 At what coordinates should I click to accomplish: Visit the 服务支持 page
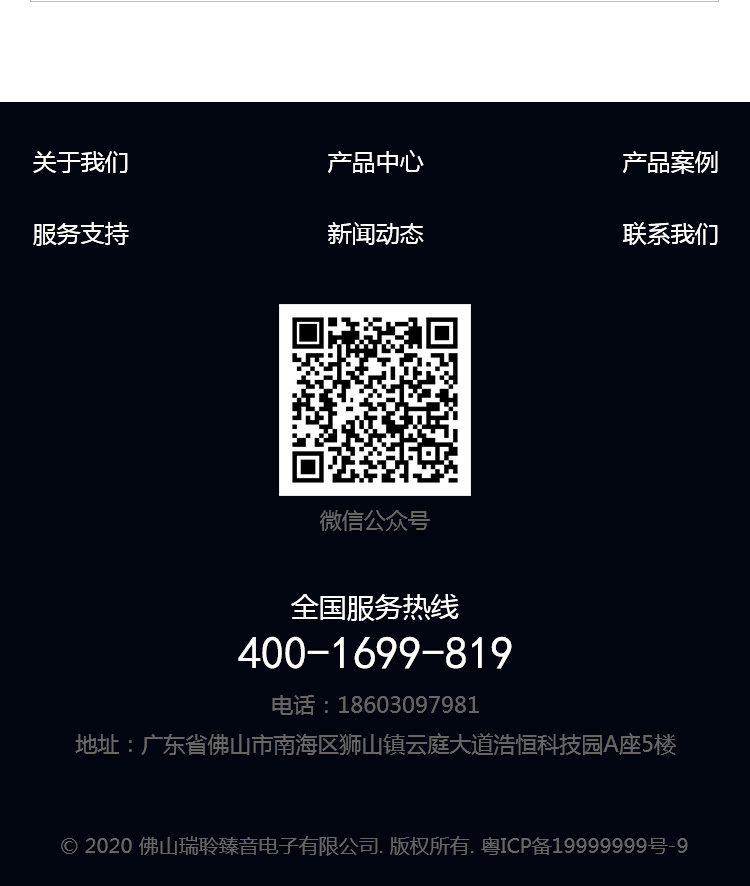tap(80, 234)
